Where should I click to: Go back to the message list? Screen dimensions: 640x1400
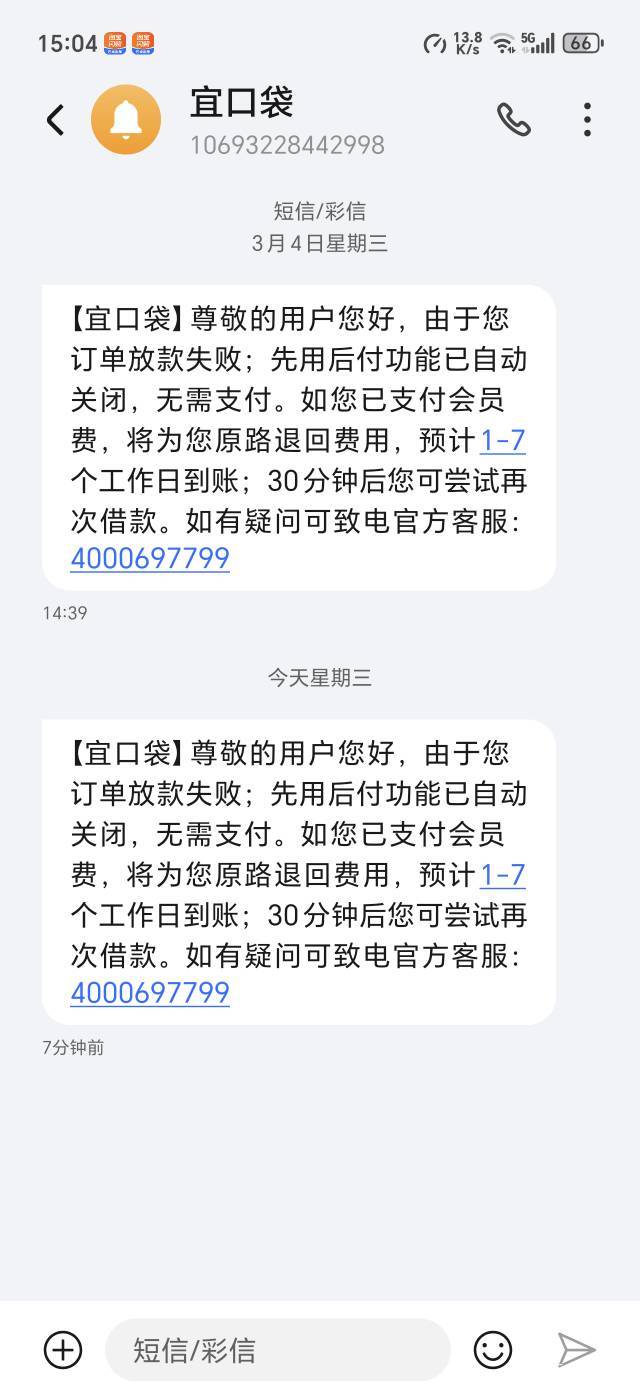coord(55,120)
